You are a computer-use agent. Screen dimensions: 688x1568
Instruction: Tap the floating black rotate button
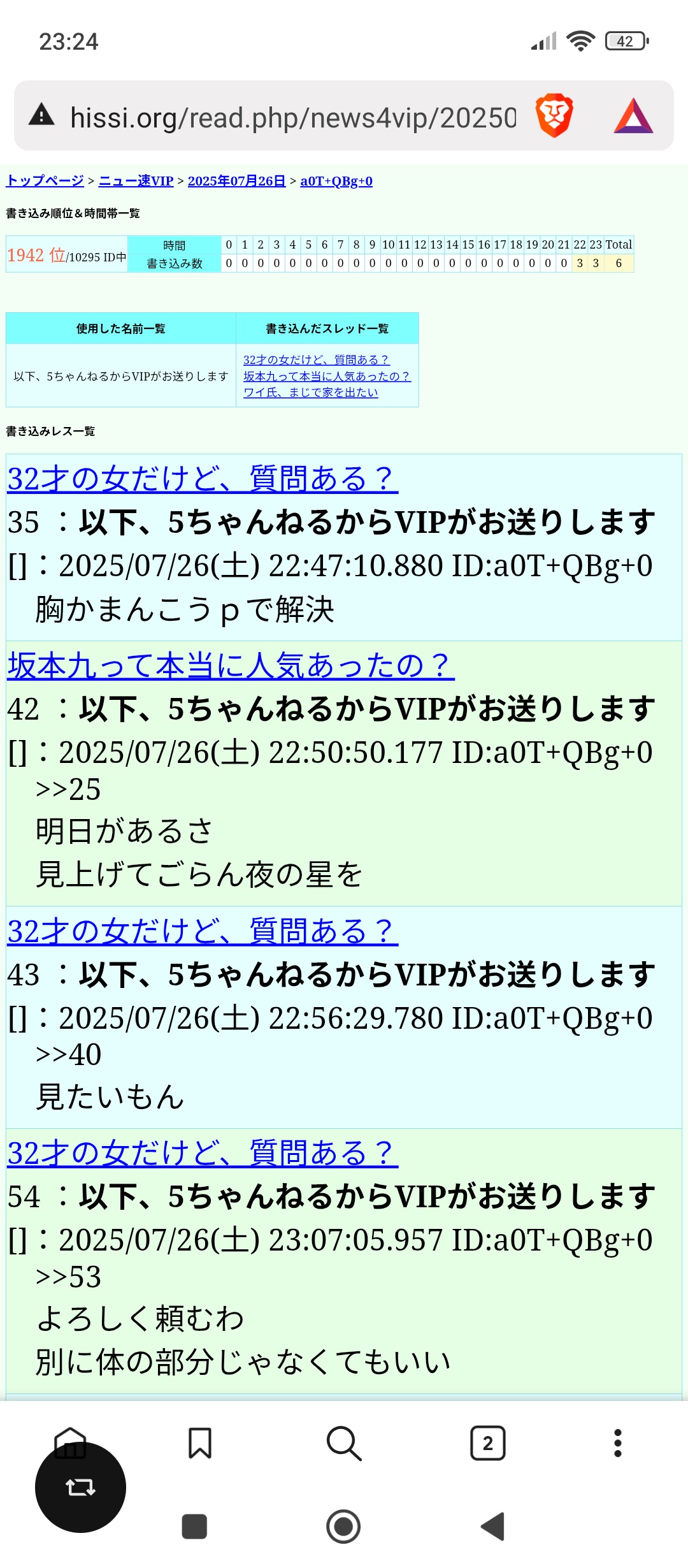tap(80, 1487)
